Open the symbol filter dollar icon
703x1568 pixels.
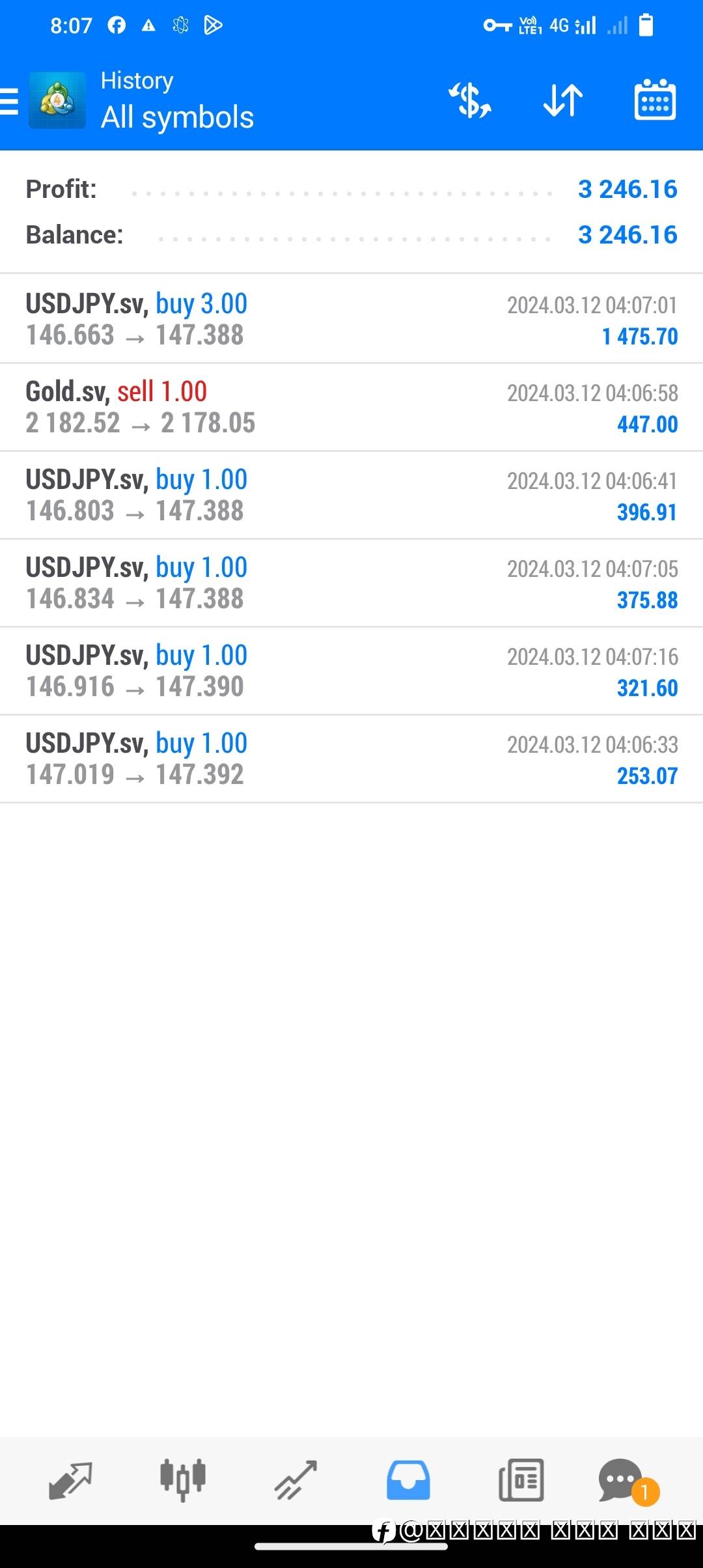pyautogui.click(x=470, y=101)
